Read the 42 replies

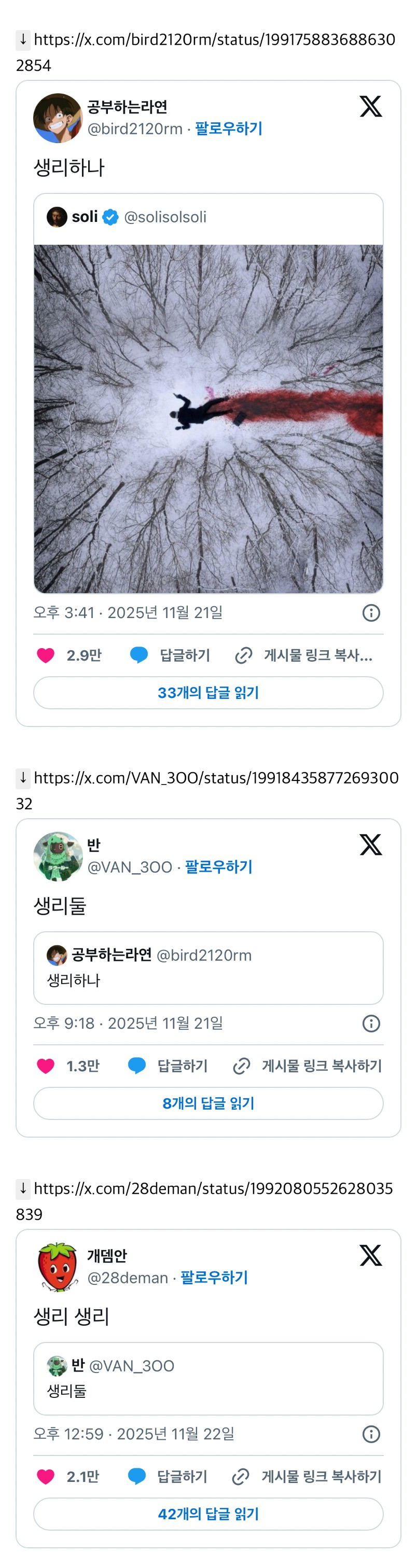(x=208, y=1514)
